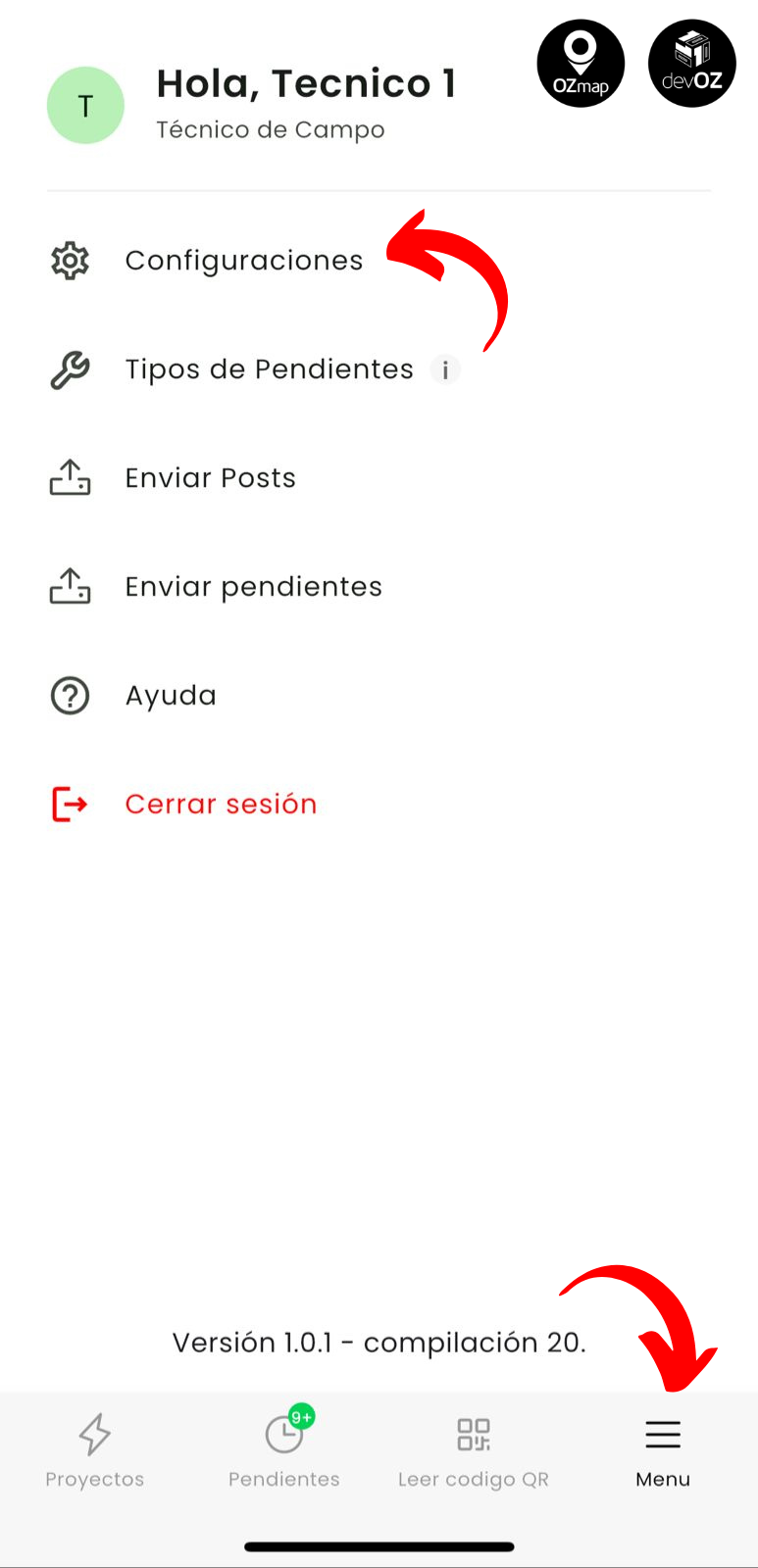
Task: Tap Cerrar sesión to log out
Action: click(x=221, y=805)
